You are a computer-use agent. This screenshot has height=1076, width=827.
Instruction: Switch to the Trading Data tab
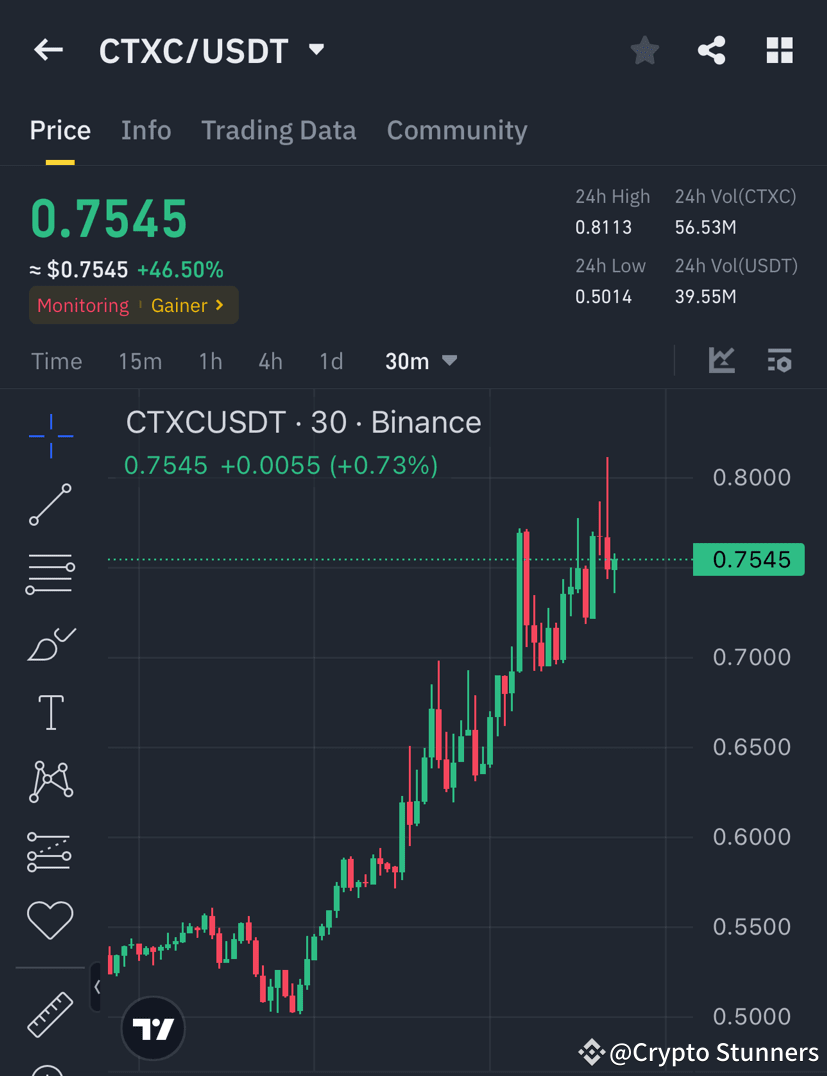[278, 130]
